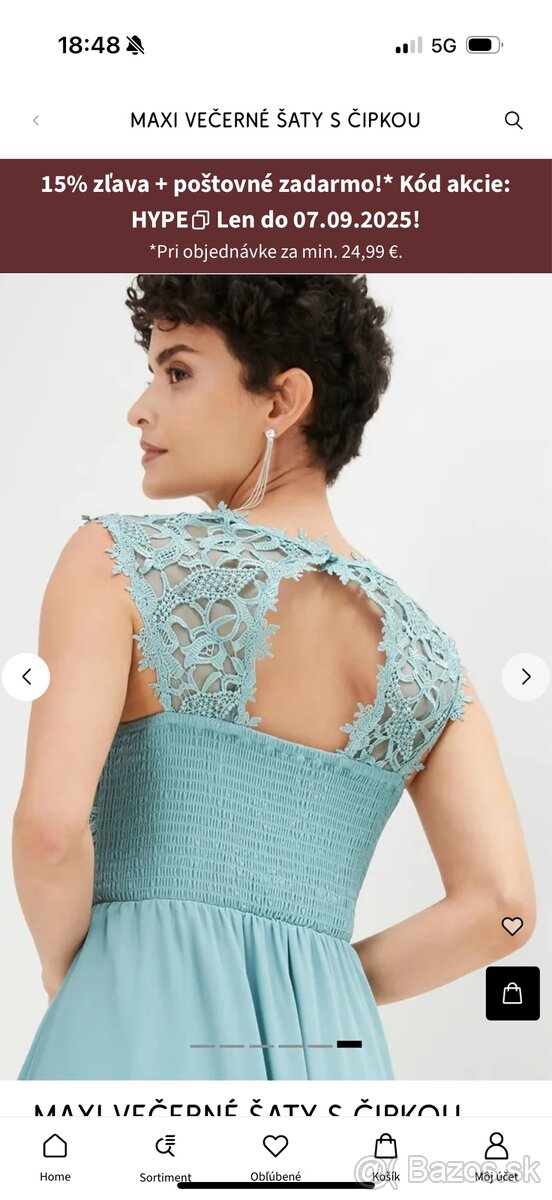
Task: Show the previous product photo
Action: (x=26, y=677)
